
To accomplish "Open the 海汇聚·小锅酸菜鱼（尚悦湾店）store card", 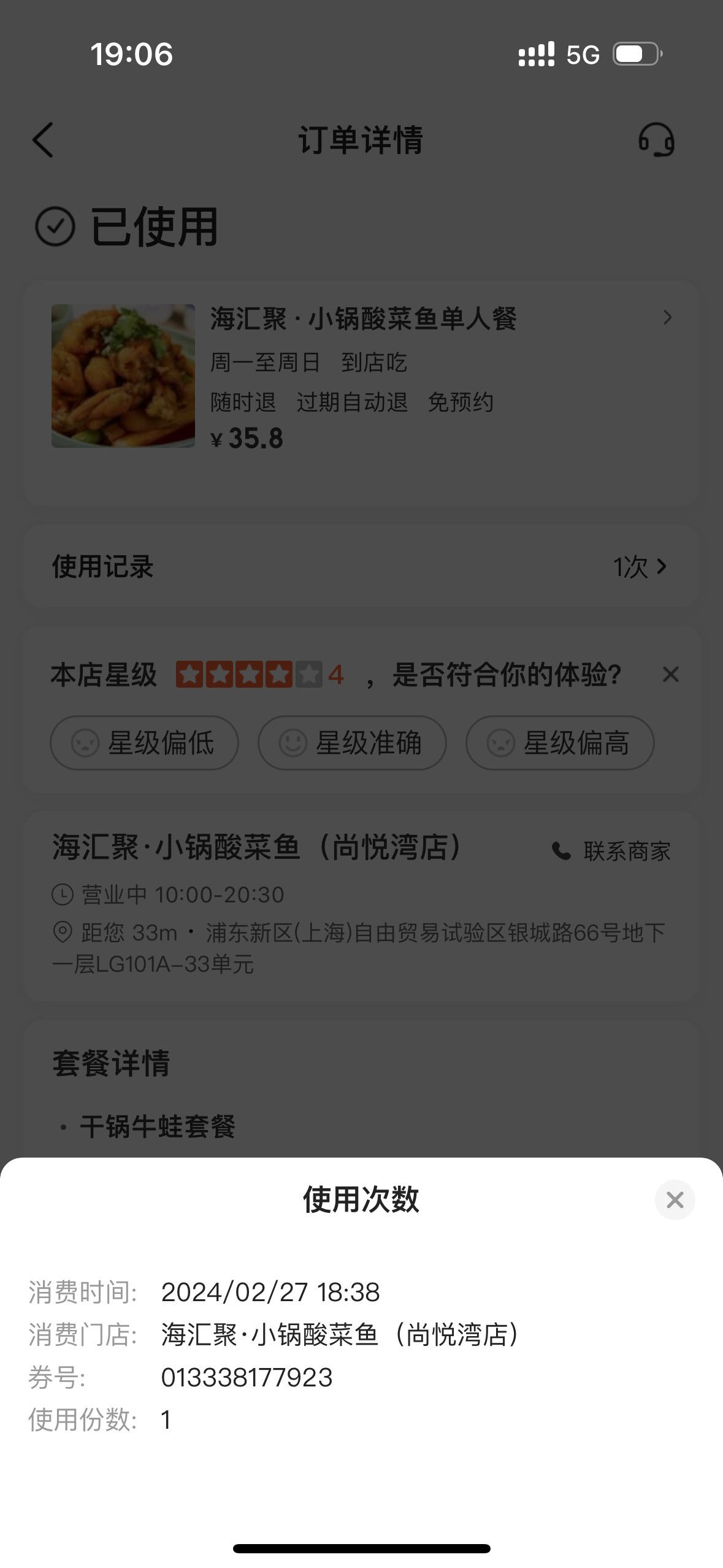I will (361, 907).
